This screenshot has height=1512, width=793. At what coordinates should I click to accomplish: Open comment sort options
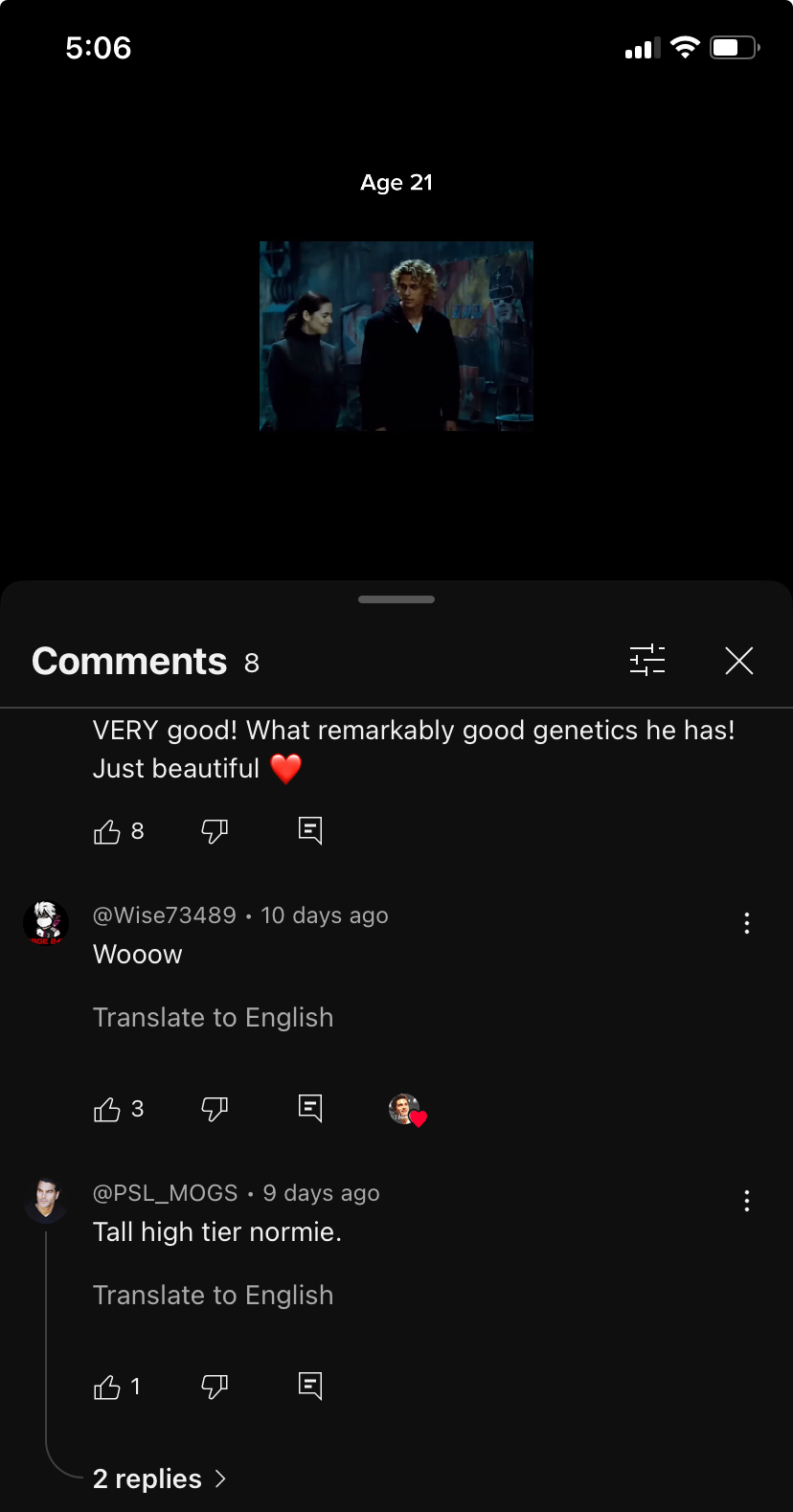(x=647, y=661)
